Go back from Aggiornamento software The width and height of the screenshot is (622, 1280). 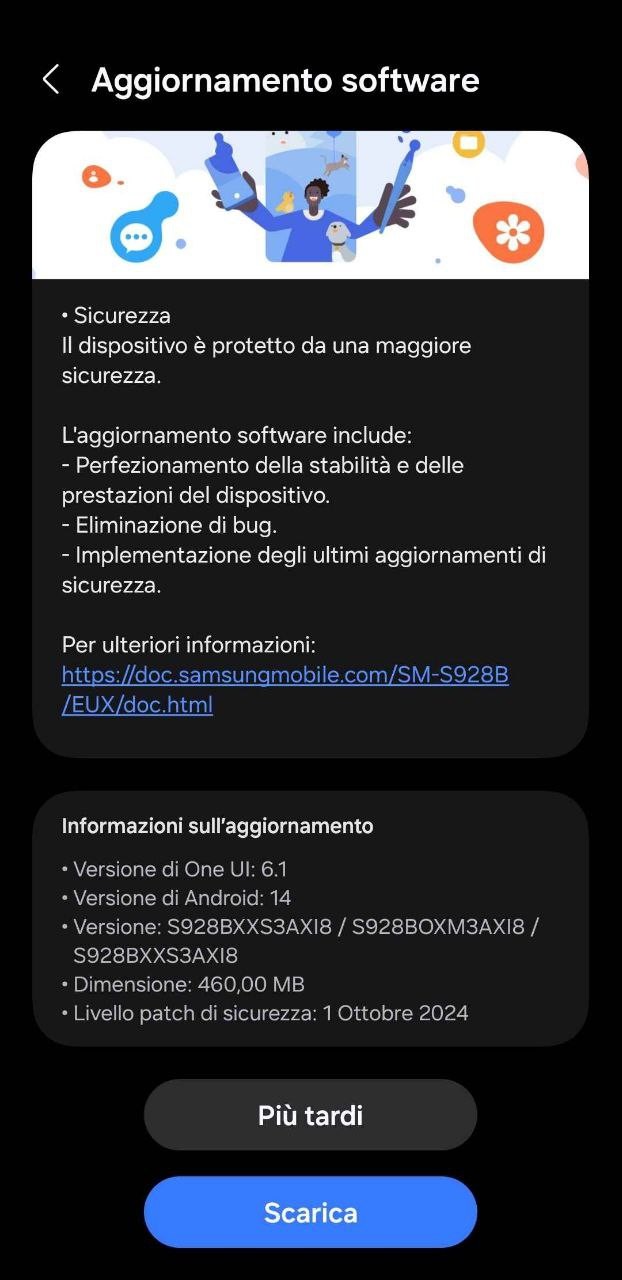click(x=51, y=80)
